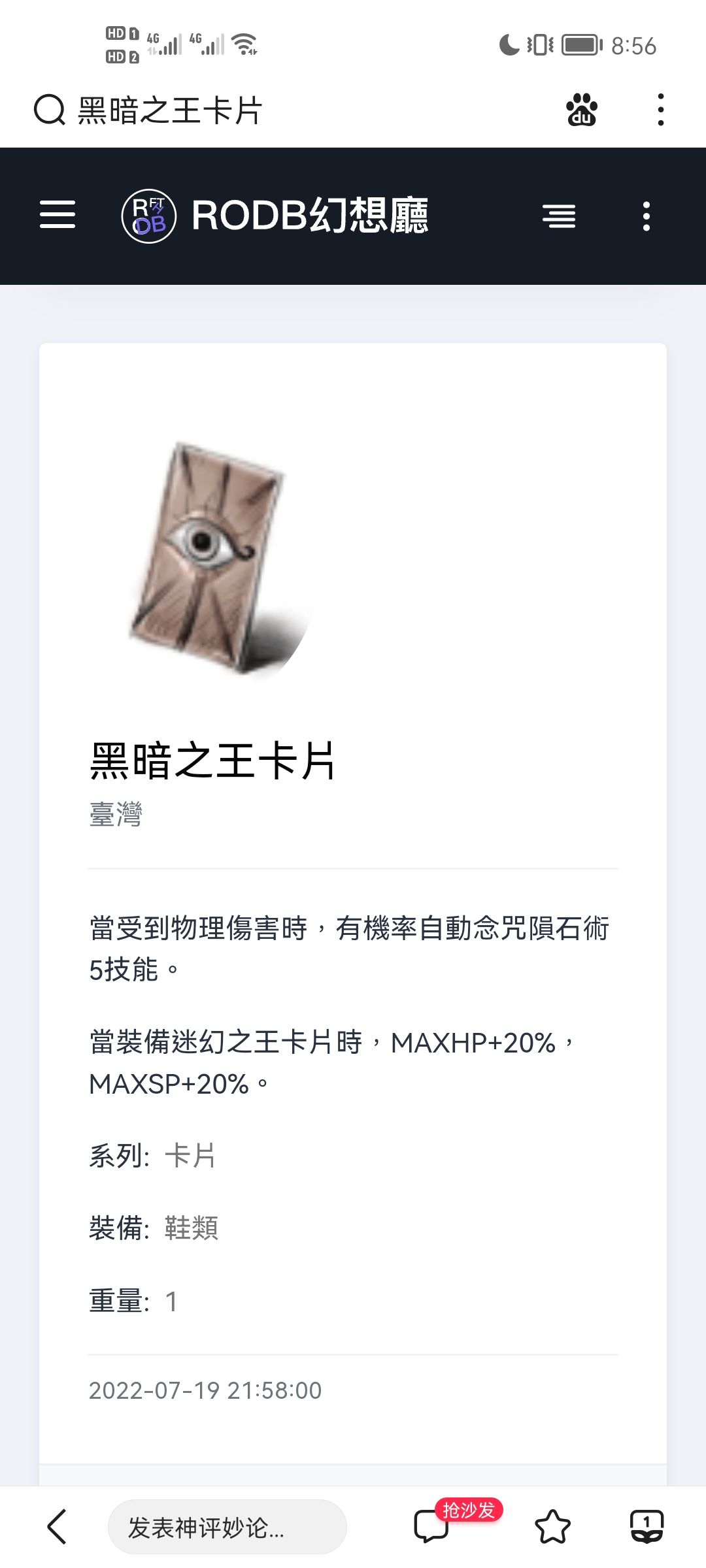Open the table of contents icon in site header
The width and height of the screenshot is (706, 1568).
coord(559,217)
